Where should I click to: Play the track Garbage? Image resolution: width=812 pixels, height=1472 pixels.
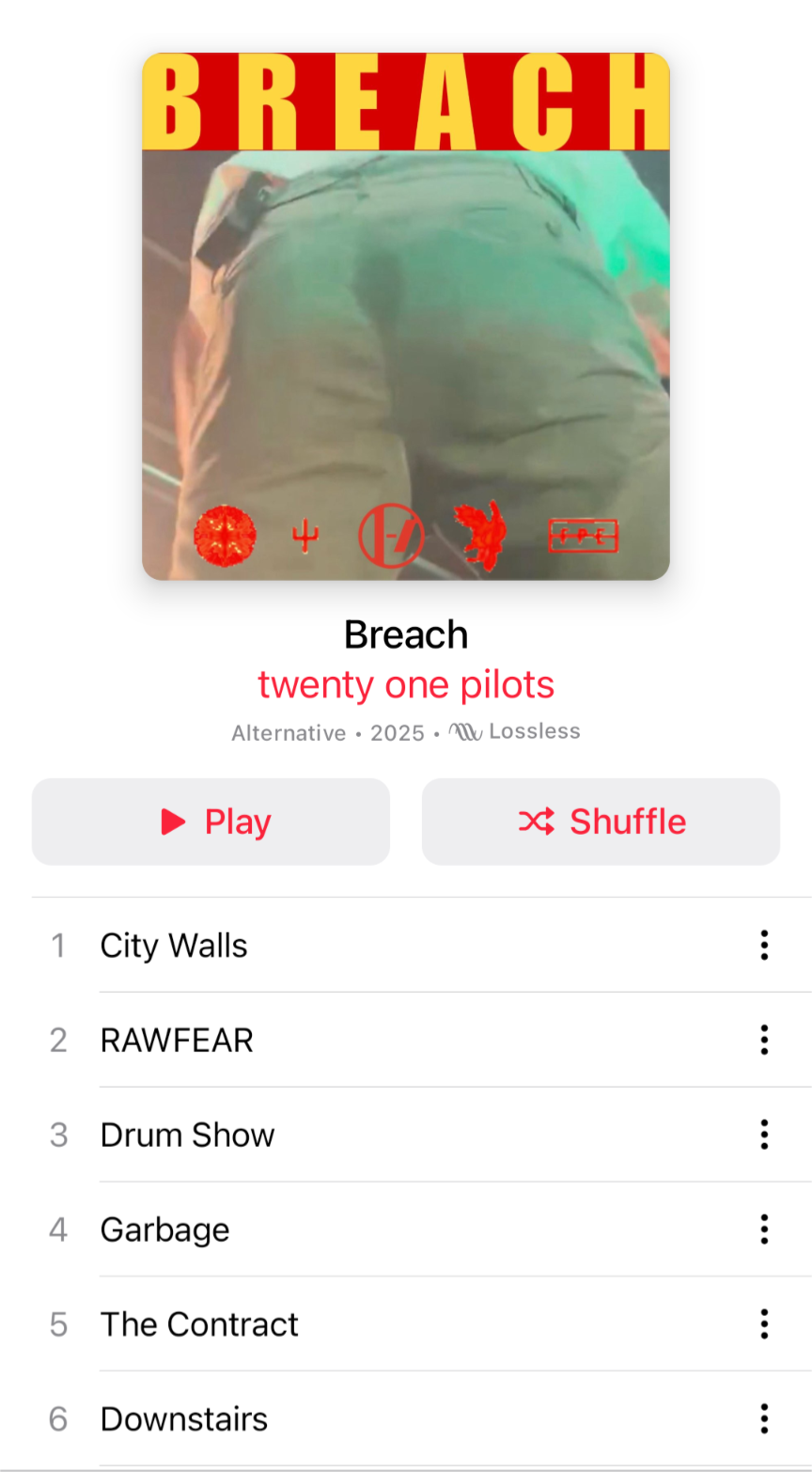[x=164, y=1229]
